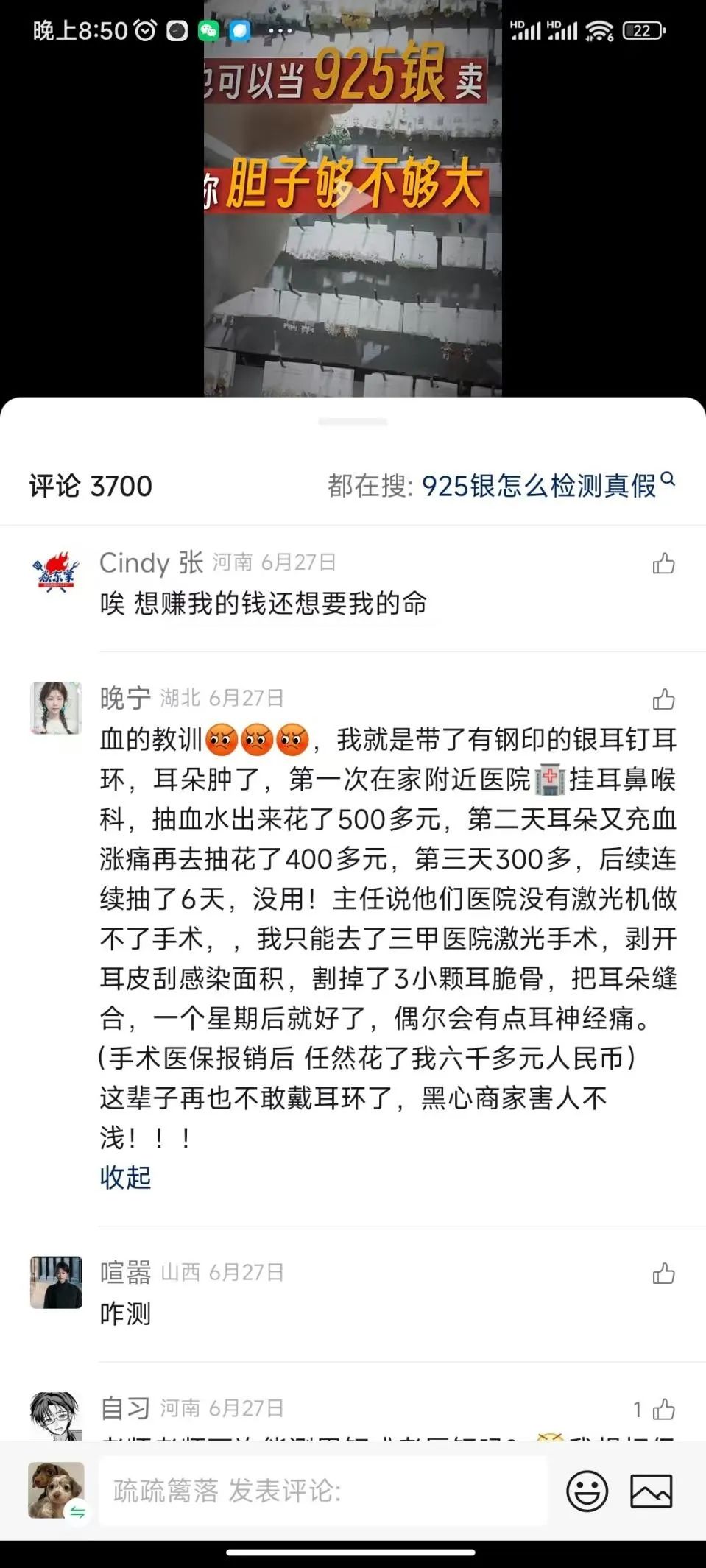Tap the comment panel drag handle
This screenshot has width=706, height=1568.
pos(353,422)
